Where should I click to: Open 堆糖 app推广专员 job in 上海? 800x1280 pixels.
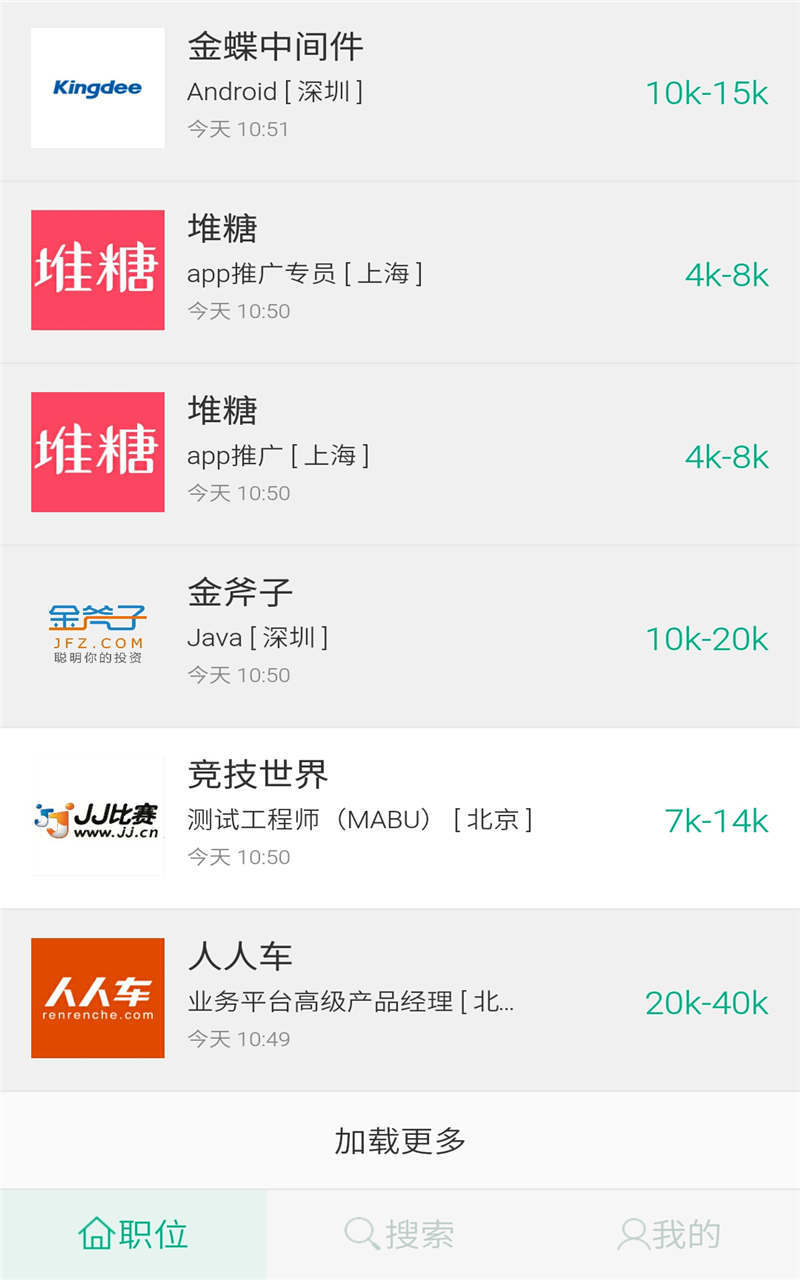pos(400,272)
